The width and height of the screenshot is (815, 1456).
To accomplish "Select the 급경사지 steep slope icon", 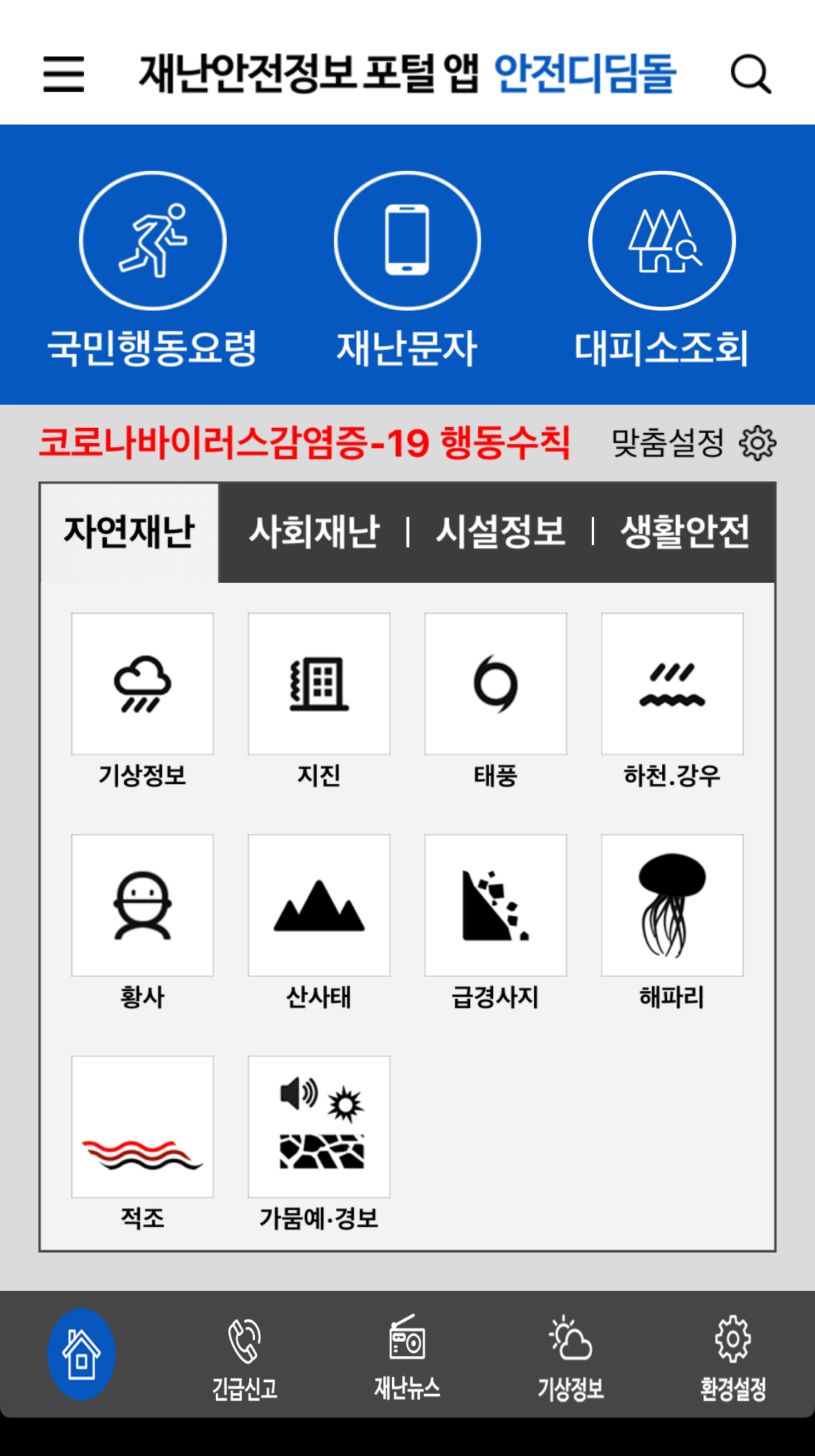I will click(496, 904).
